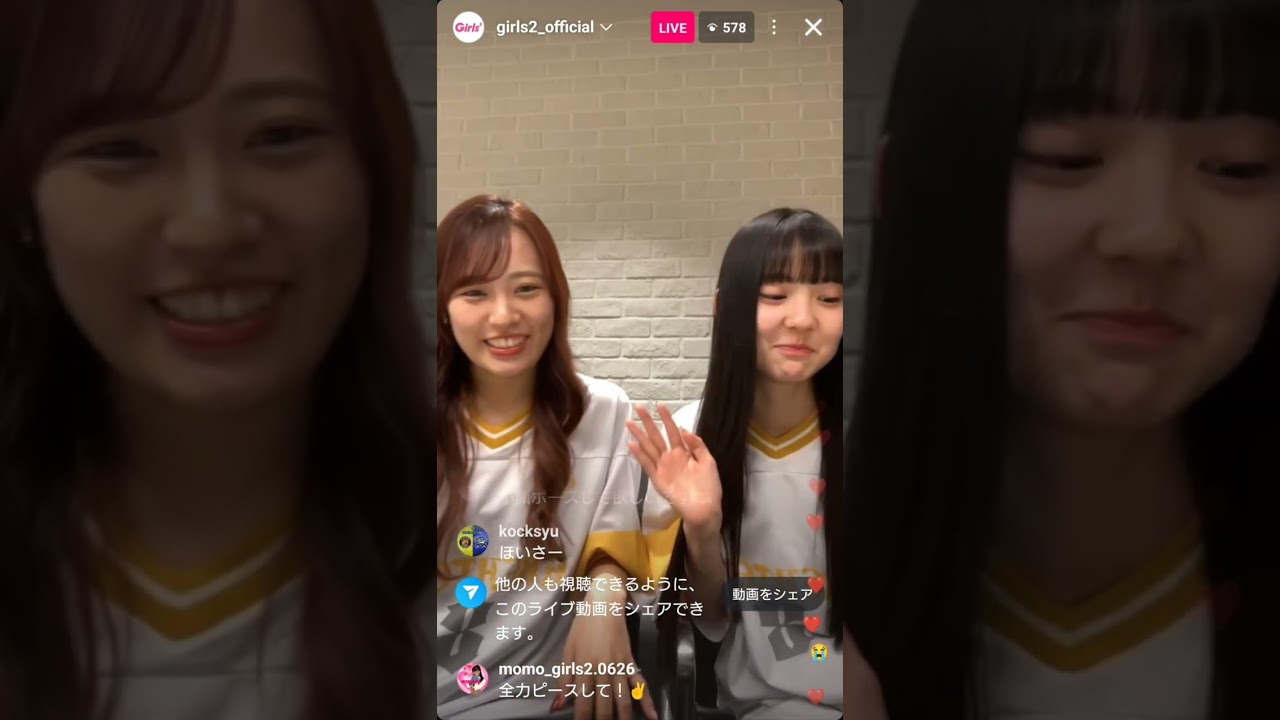The image size is (1280, 720).
Task: View kocksyu's commenter profile
Action: 472,541
